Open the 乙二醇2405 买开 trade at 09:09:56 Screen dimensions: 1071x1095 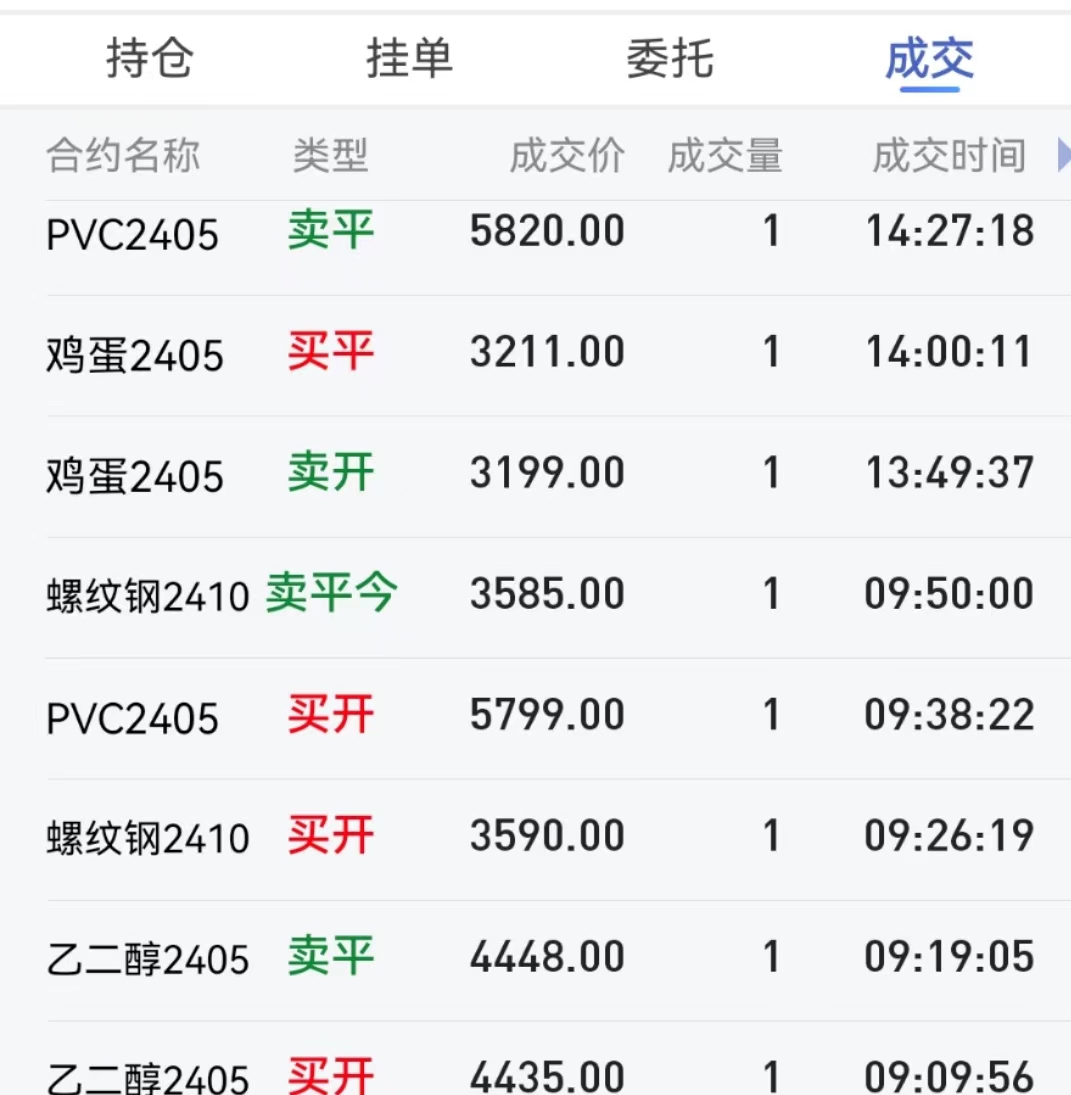pos(540,1073)
